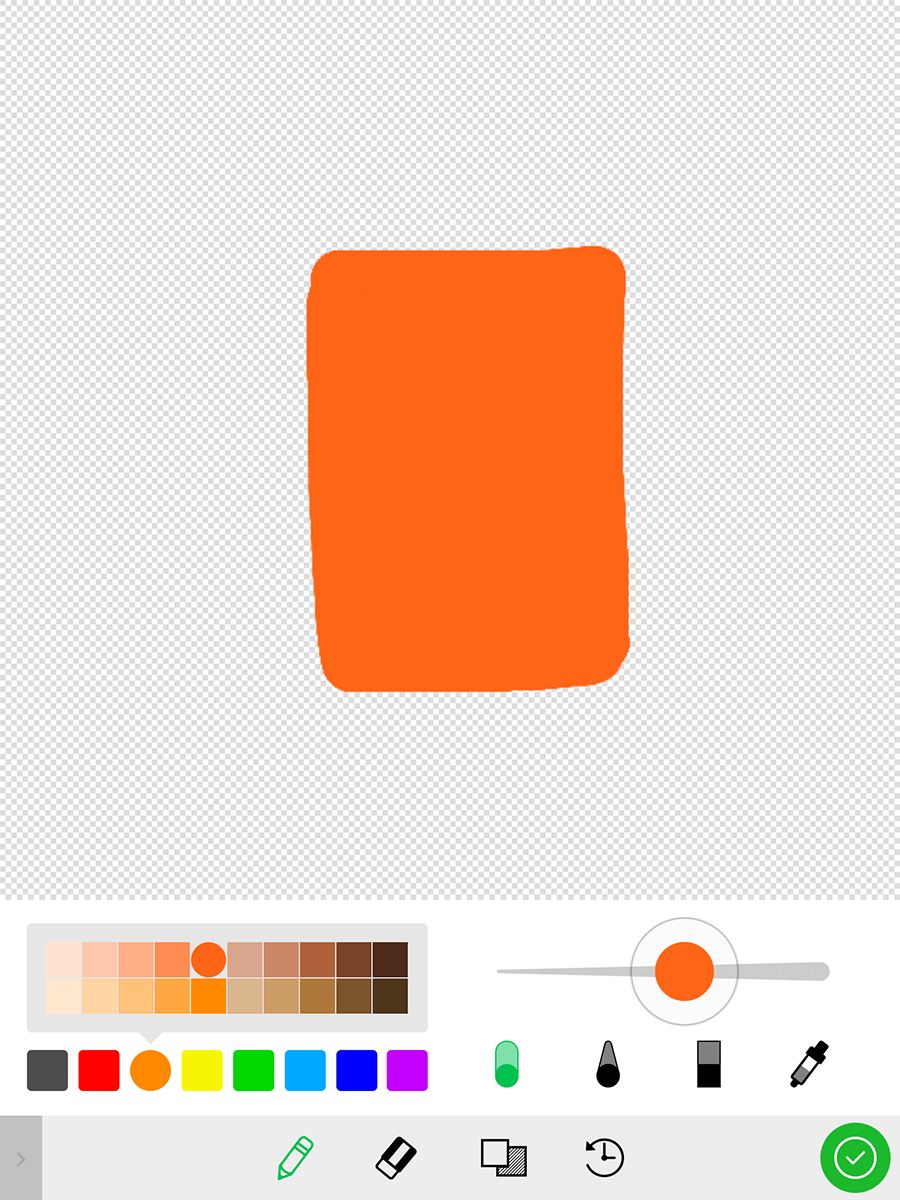This screenshot has width=900, height=1200.
Task: Select the red color swatch
Action: click(99, 1070)
